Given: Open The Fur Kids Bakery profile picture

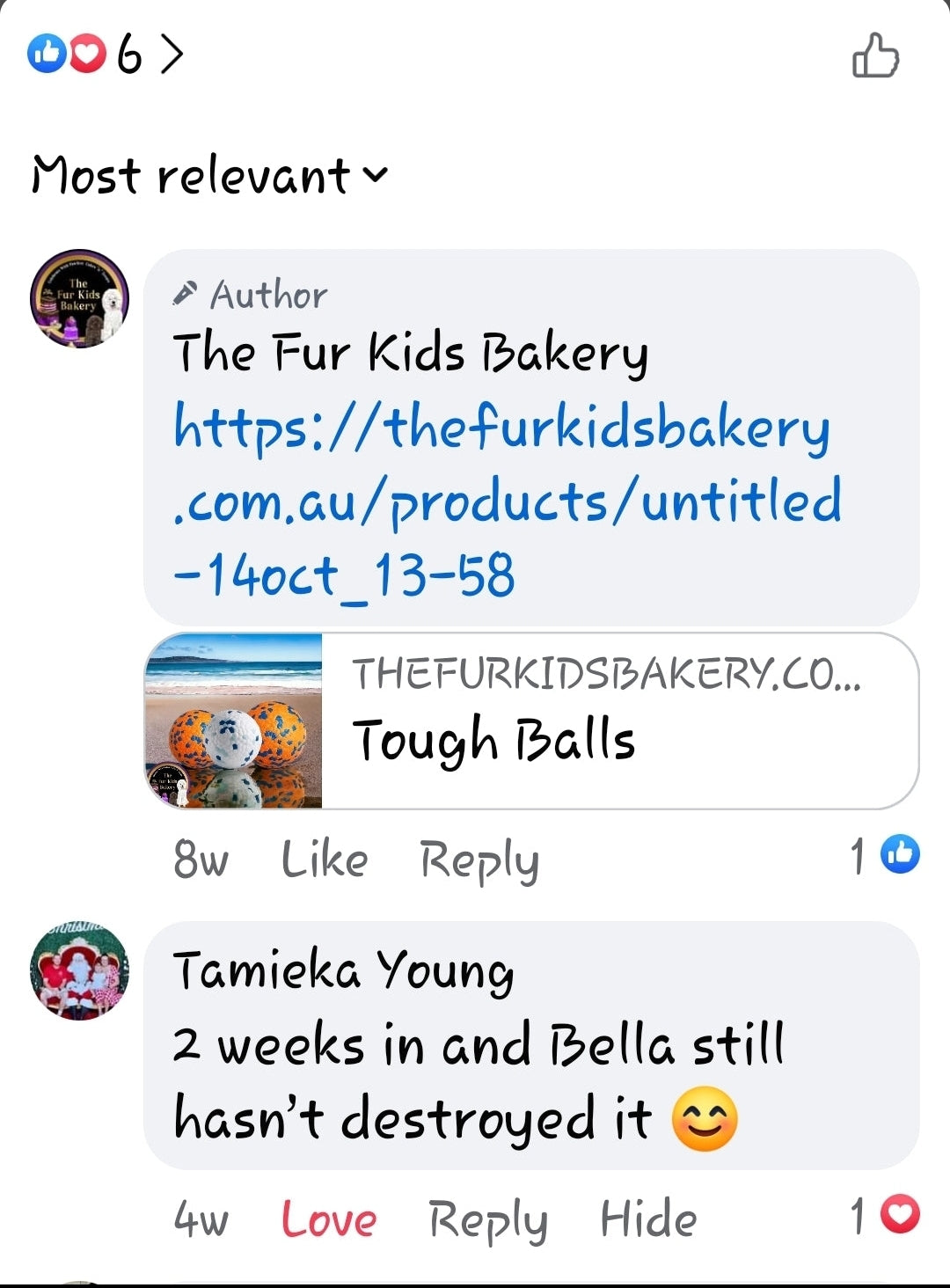Looking at the screenshot, I should (79, 298).
